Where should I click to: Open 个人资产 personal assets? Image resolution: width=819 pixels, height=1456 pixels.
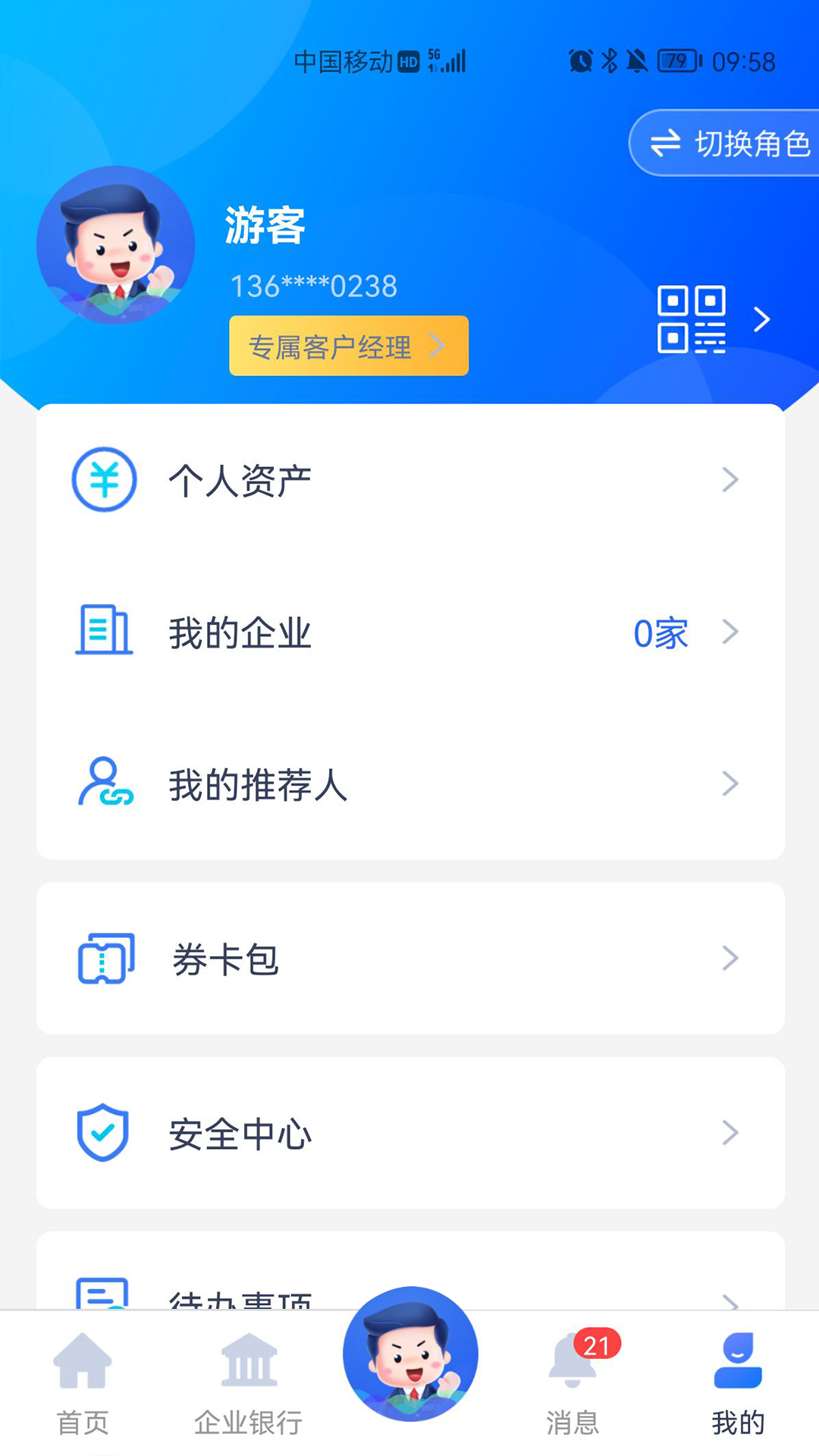tap(409, 480)
